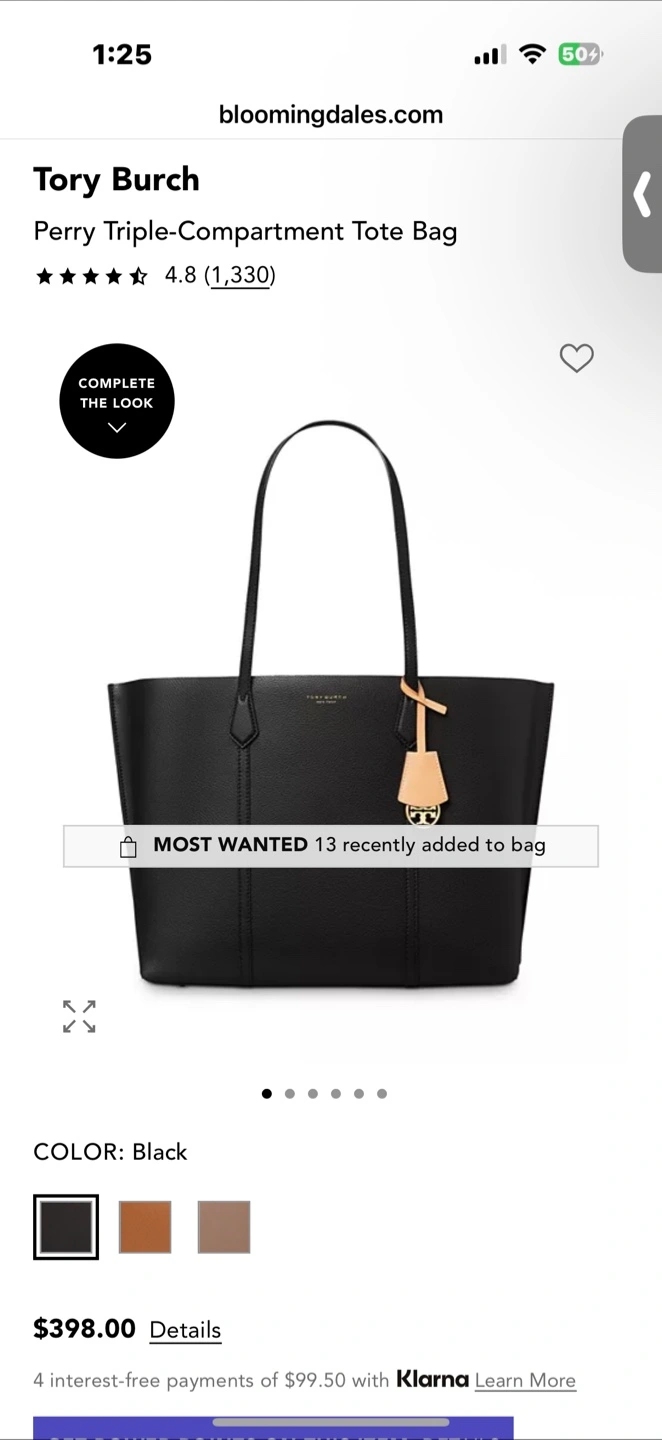This screenshot has height=1440, width=662.
Task: Select the black color swatch
Action: [66, 1227]
